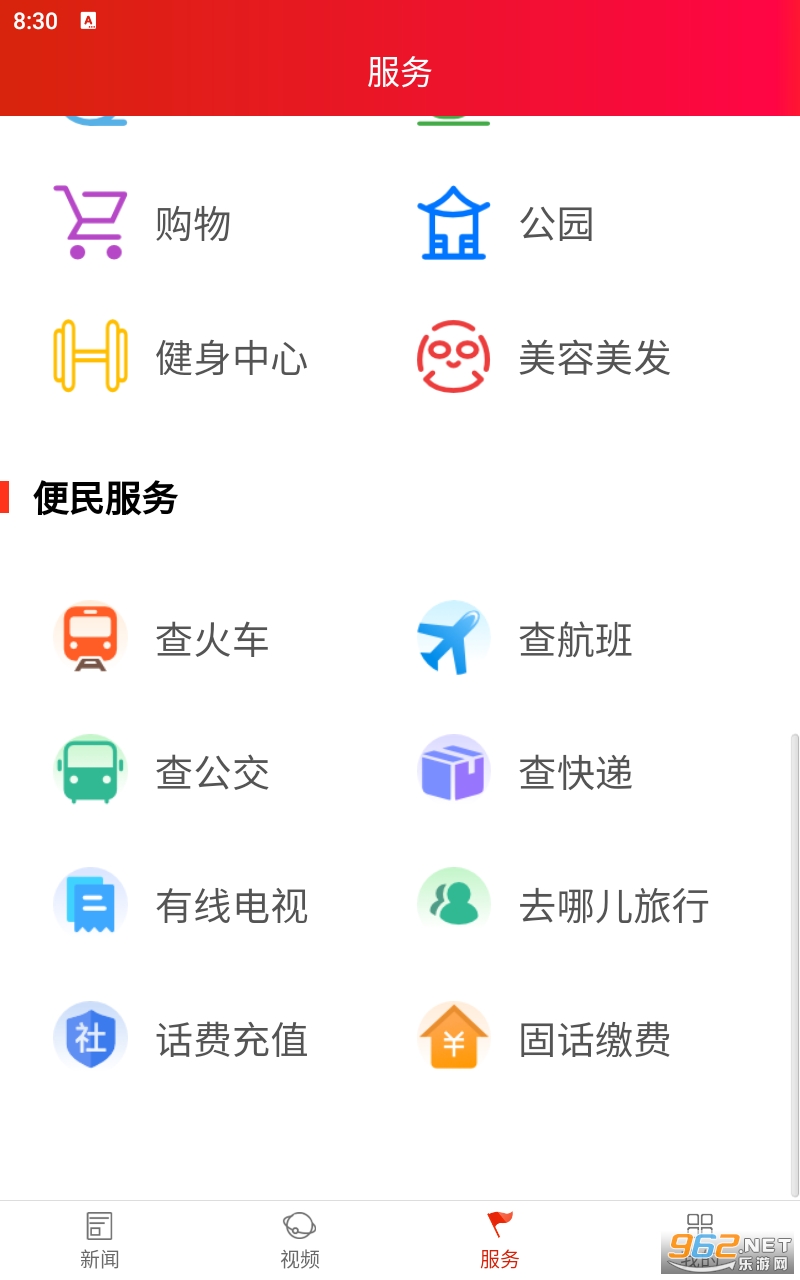800x1280 pixels.
Task: Switch to the 视频 video tab
Action: 299,1240
